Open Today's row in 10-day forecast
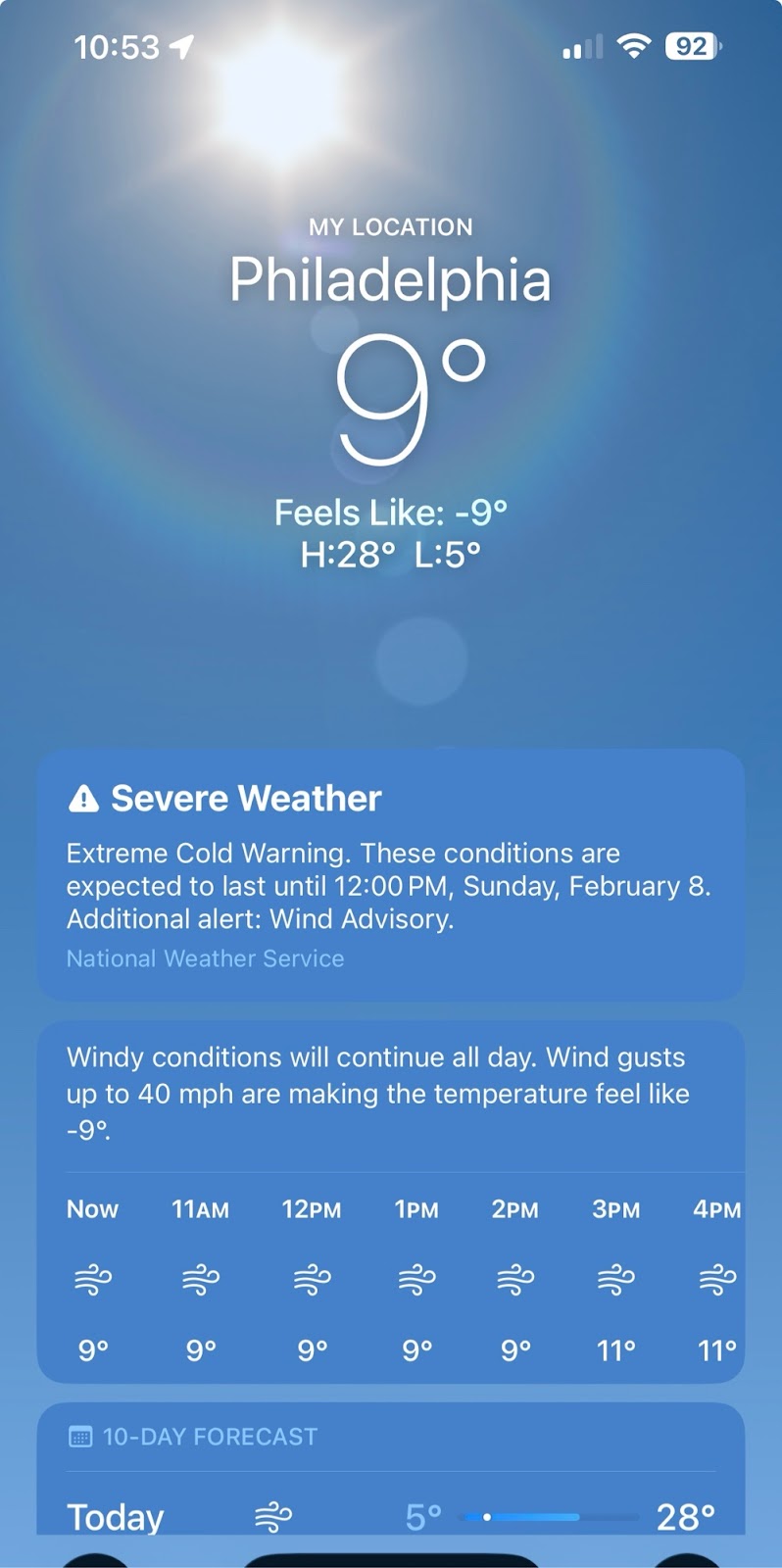 (390, 1516)
